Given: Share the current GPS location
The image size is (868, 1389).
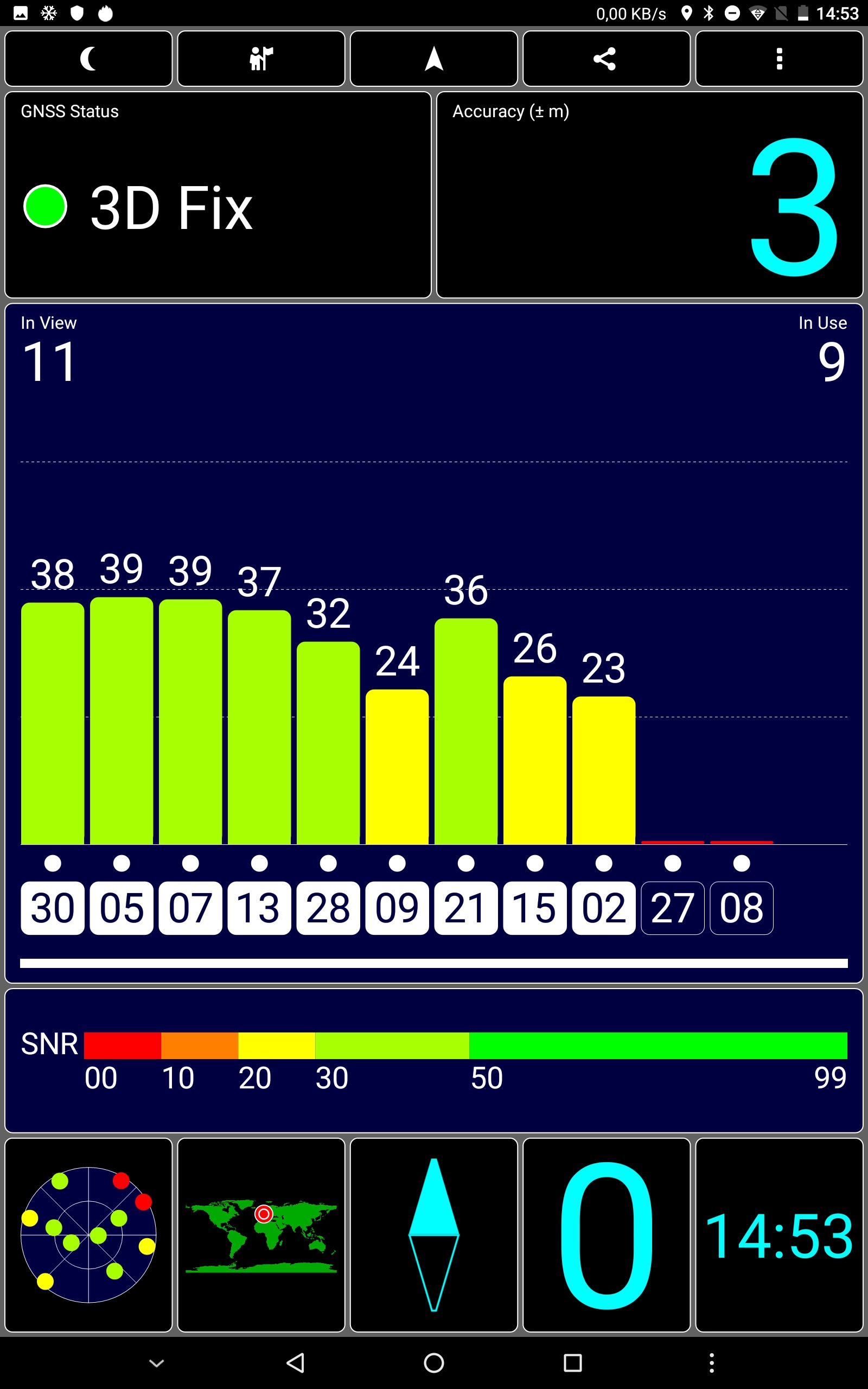Looking at the screenshot, I should 607,59.
